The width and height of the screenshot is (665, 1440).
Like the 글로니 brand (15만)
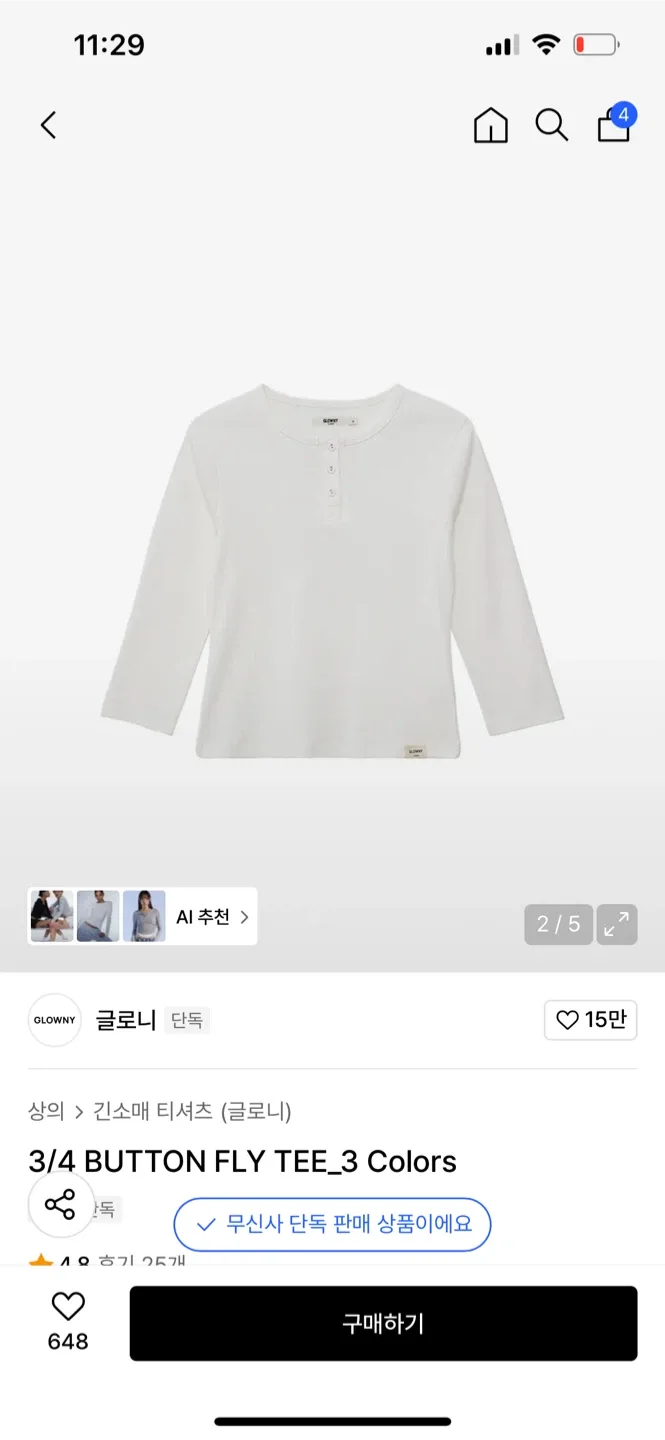point(590,1020)
